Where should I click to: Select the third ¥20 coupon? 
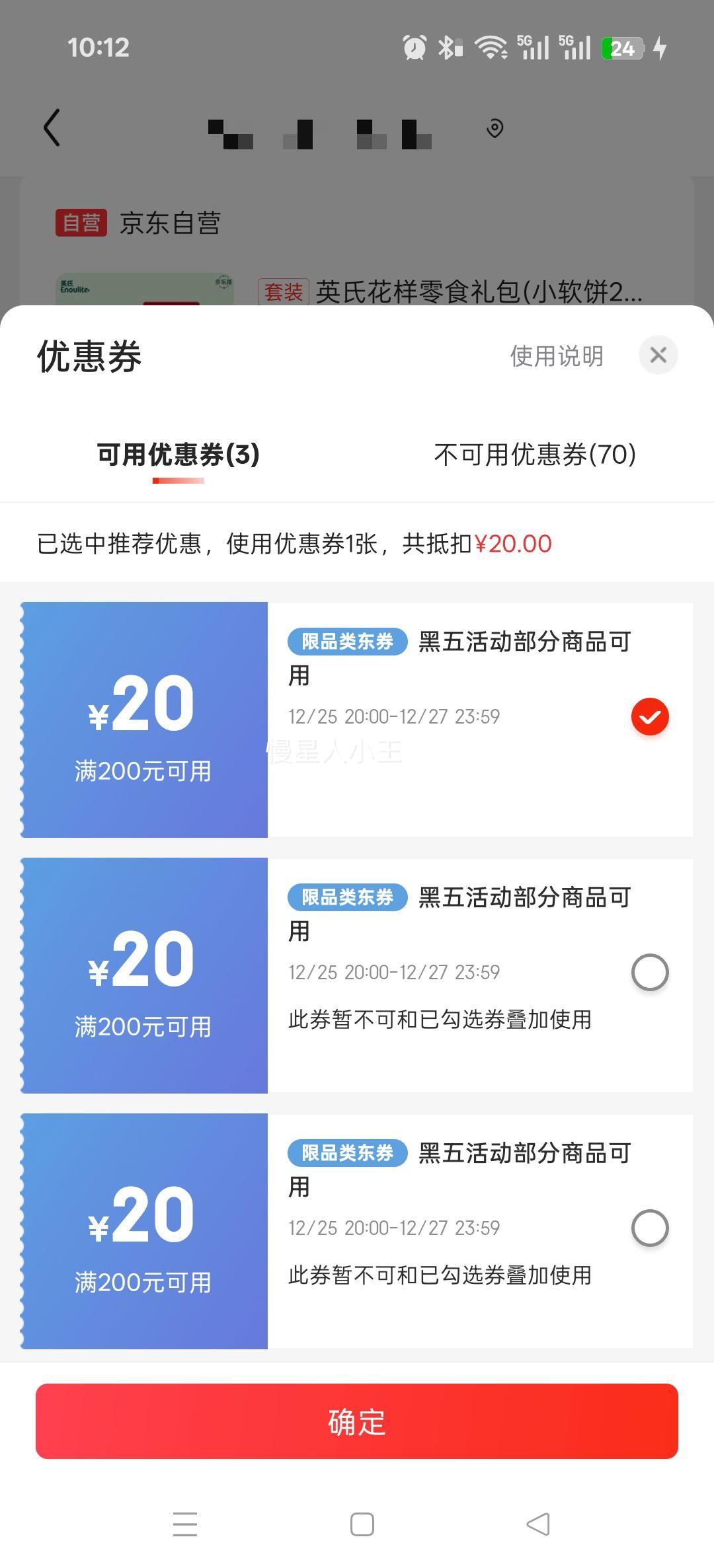click(651, 1228)
